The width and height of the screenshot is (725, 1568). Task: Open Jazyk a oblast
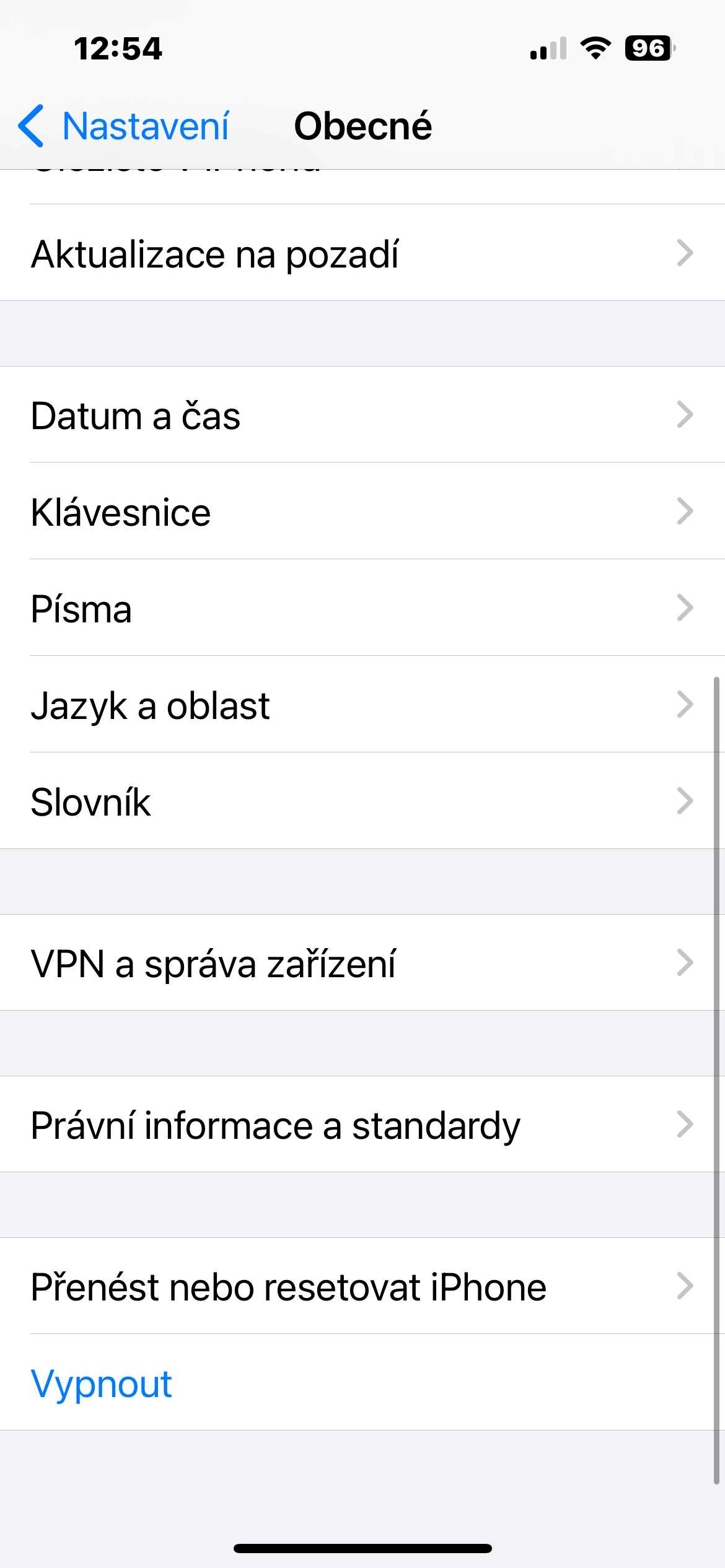point(362,705)
